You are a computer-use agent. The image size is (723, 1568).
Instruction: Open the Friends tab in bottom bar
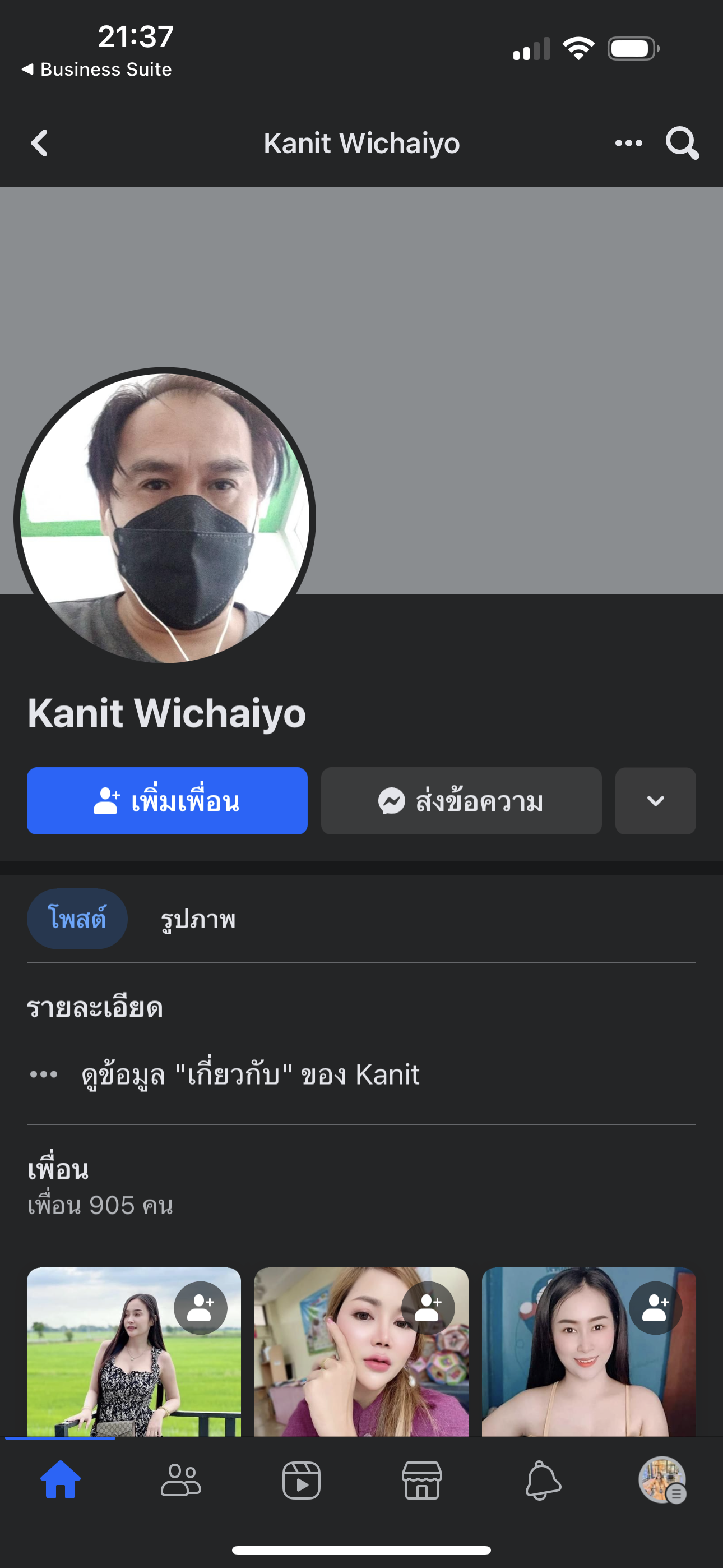(x=180, y=1480)
